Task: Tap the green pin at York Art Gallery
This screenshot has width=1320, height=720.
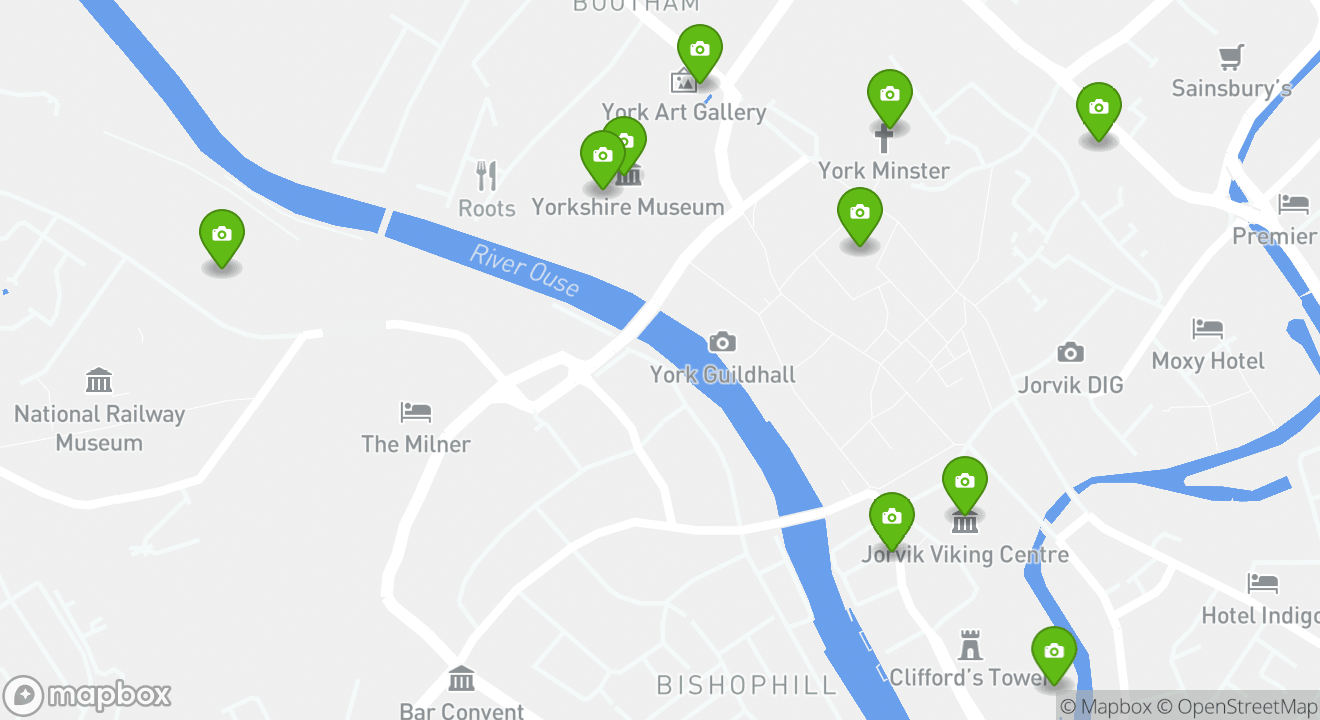Action: click(x=699, y=50)
